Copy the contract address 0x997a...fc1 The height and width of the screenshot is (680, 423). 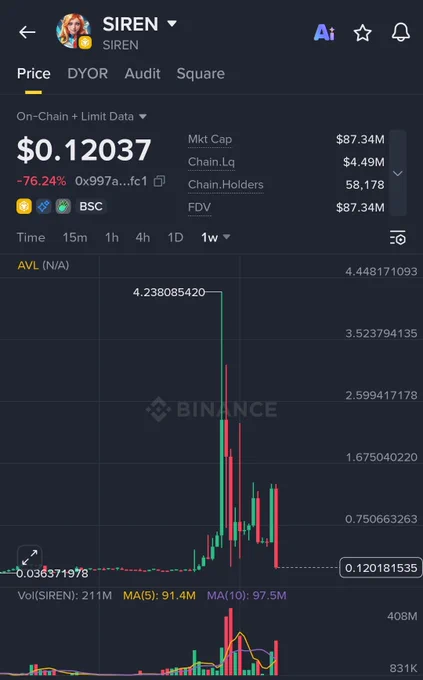[x=159, y=181]
